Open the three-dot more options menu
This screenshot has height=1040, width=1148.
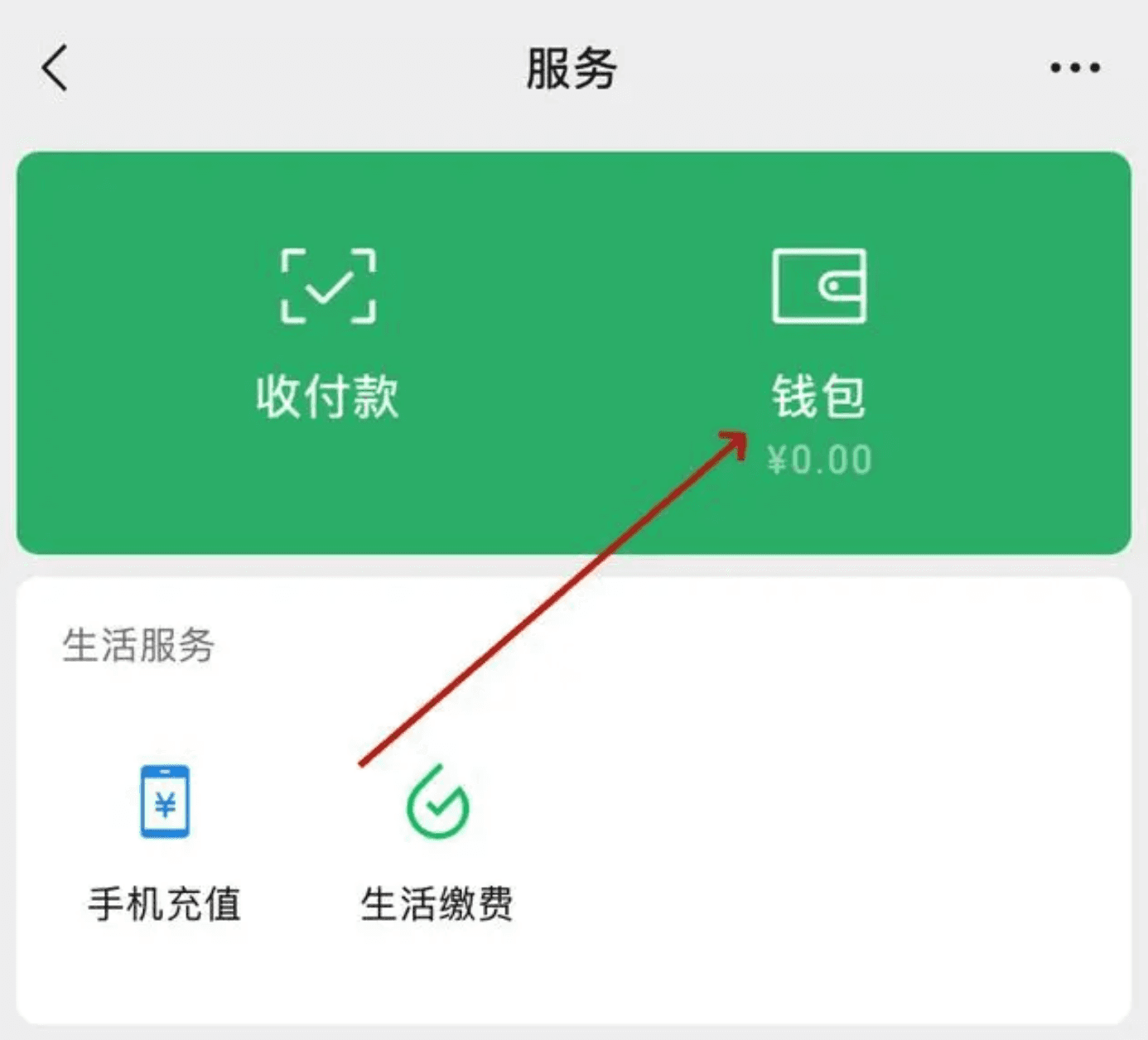(1074, 68)
